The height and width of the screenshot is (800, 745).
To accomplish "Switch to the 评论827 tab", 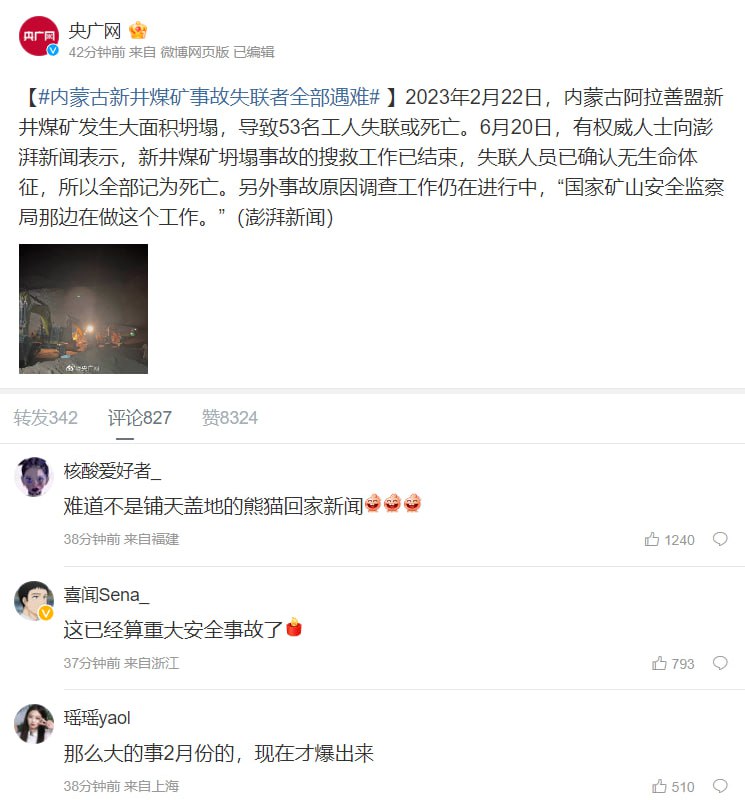I will coord(140,418).
